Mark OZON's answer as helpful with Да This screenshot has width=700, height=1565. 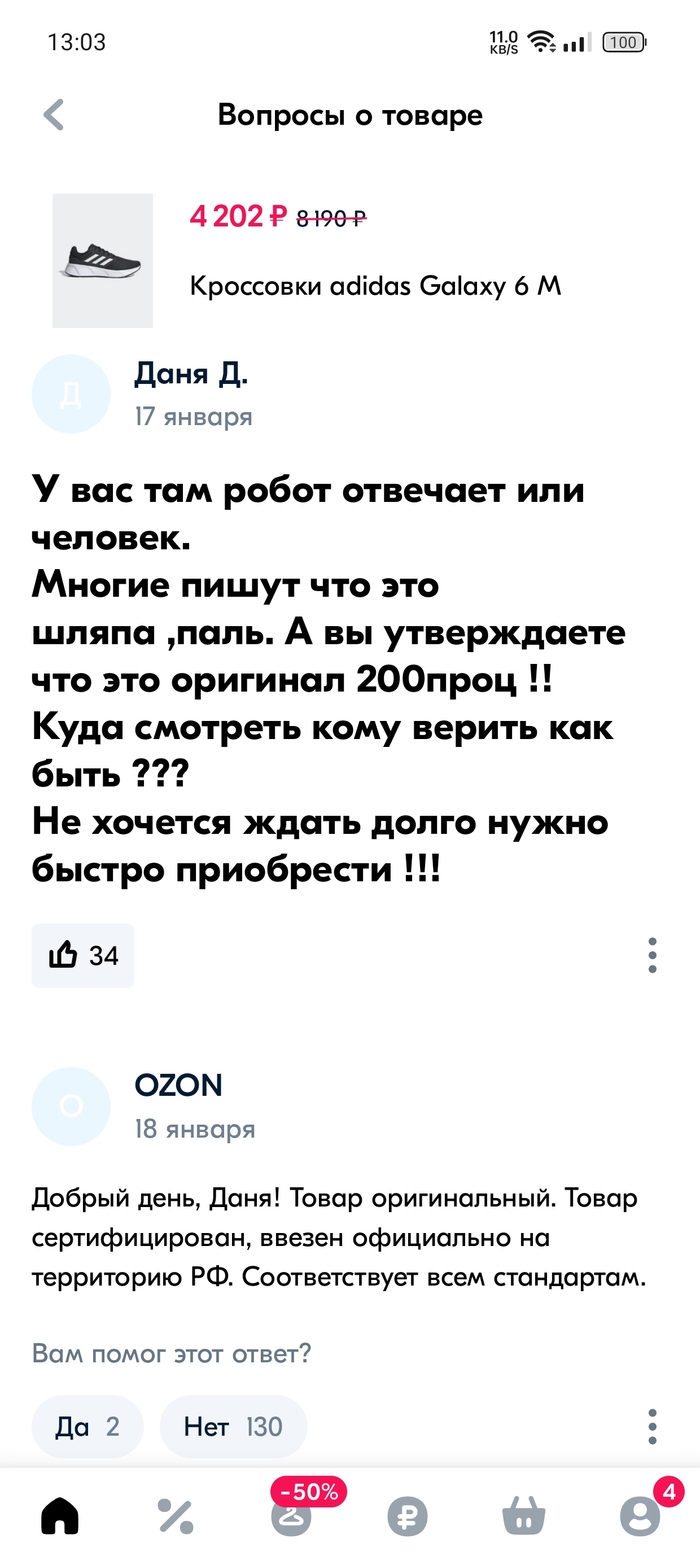(x=87, y=1426)
